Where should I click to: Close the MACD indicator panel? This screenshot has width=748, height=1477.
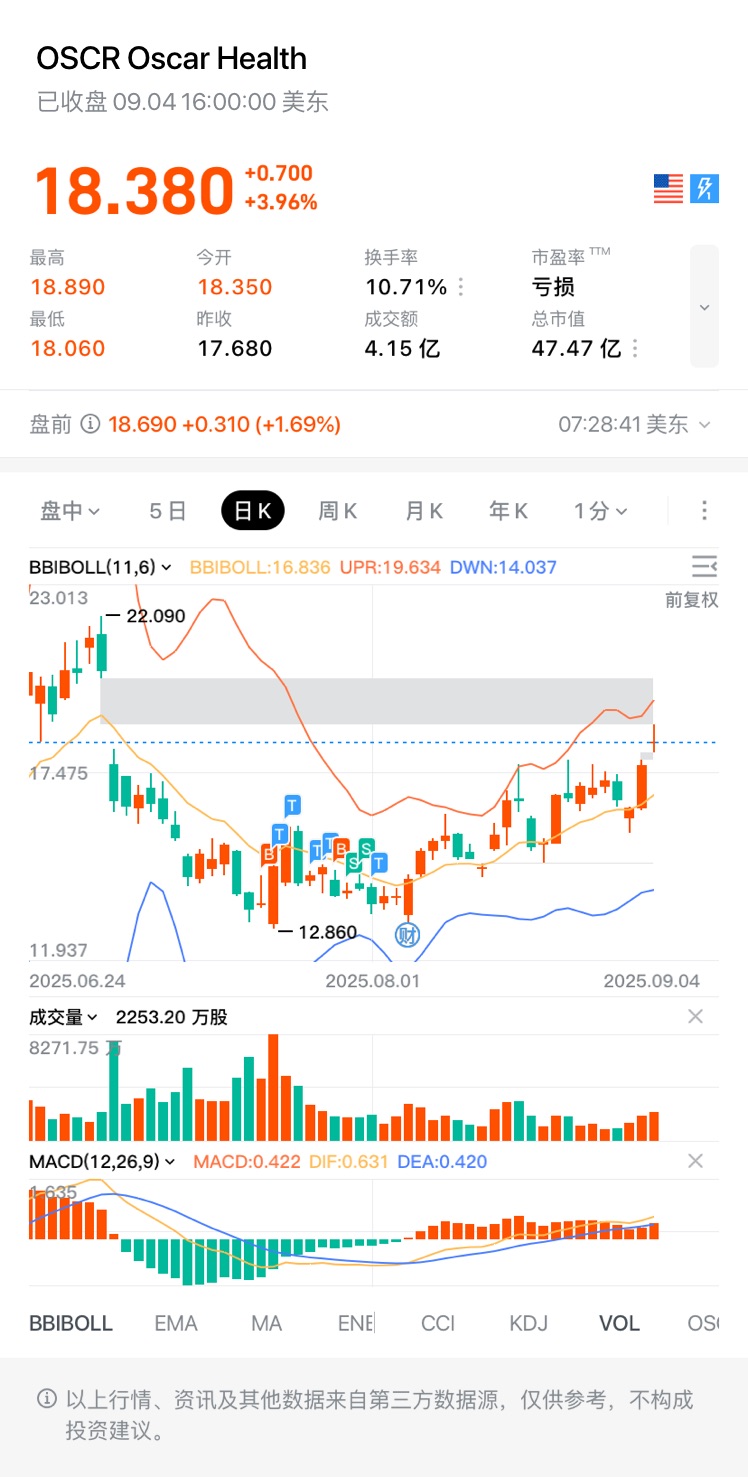click(x=696, y=1161)
